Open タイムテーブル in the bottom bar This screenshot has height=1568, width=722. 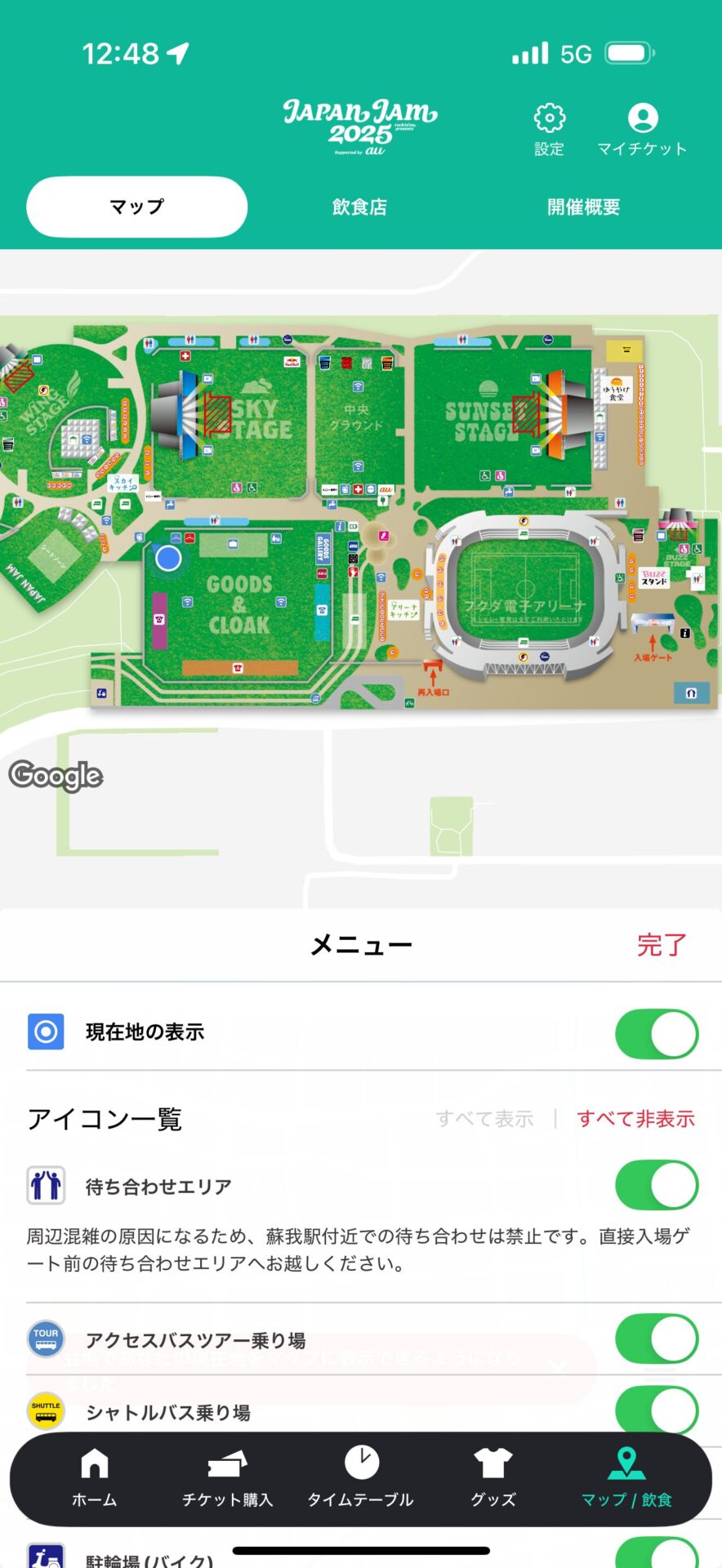pos(360,1477)
